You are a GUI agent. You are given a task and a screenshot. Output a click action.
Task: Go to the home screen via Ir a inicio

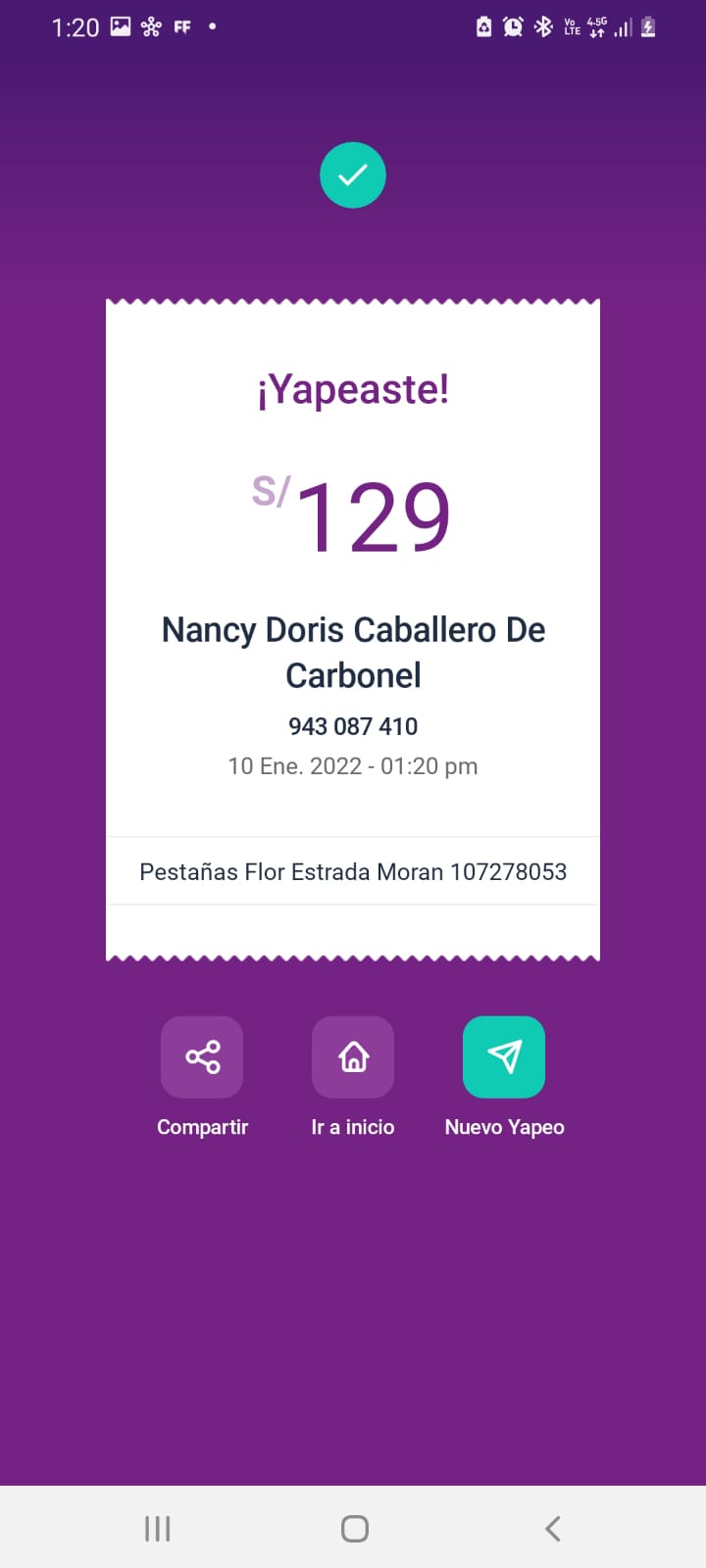[353, 1056]
